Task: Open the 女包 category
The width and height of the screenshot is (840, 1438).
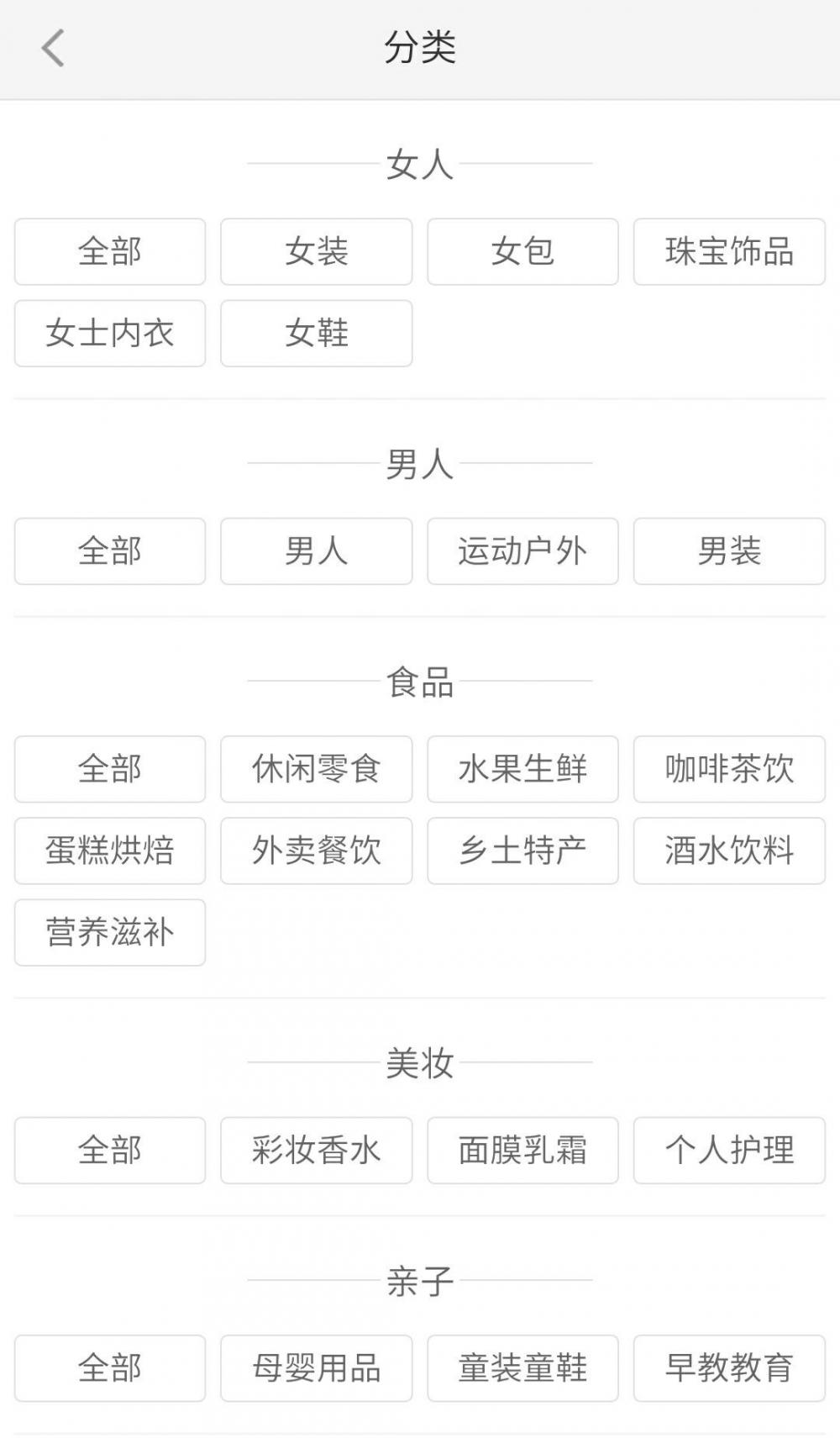Action: tap(522, 251)
